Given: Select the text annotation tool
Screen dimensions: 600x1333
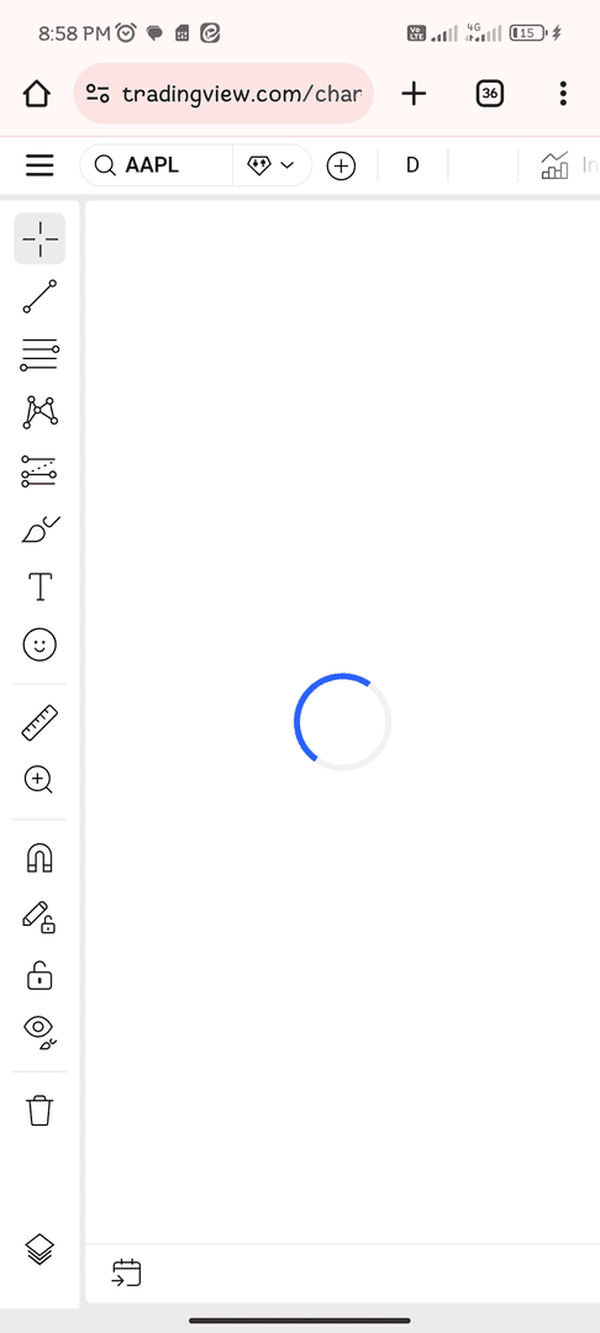Looking at the screenshot, I should pyautogui.click(x=40, y=587).
